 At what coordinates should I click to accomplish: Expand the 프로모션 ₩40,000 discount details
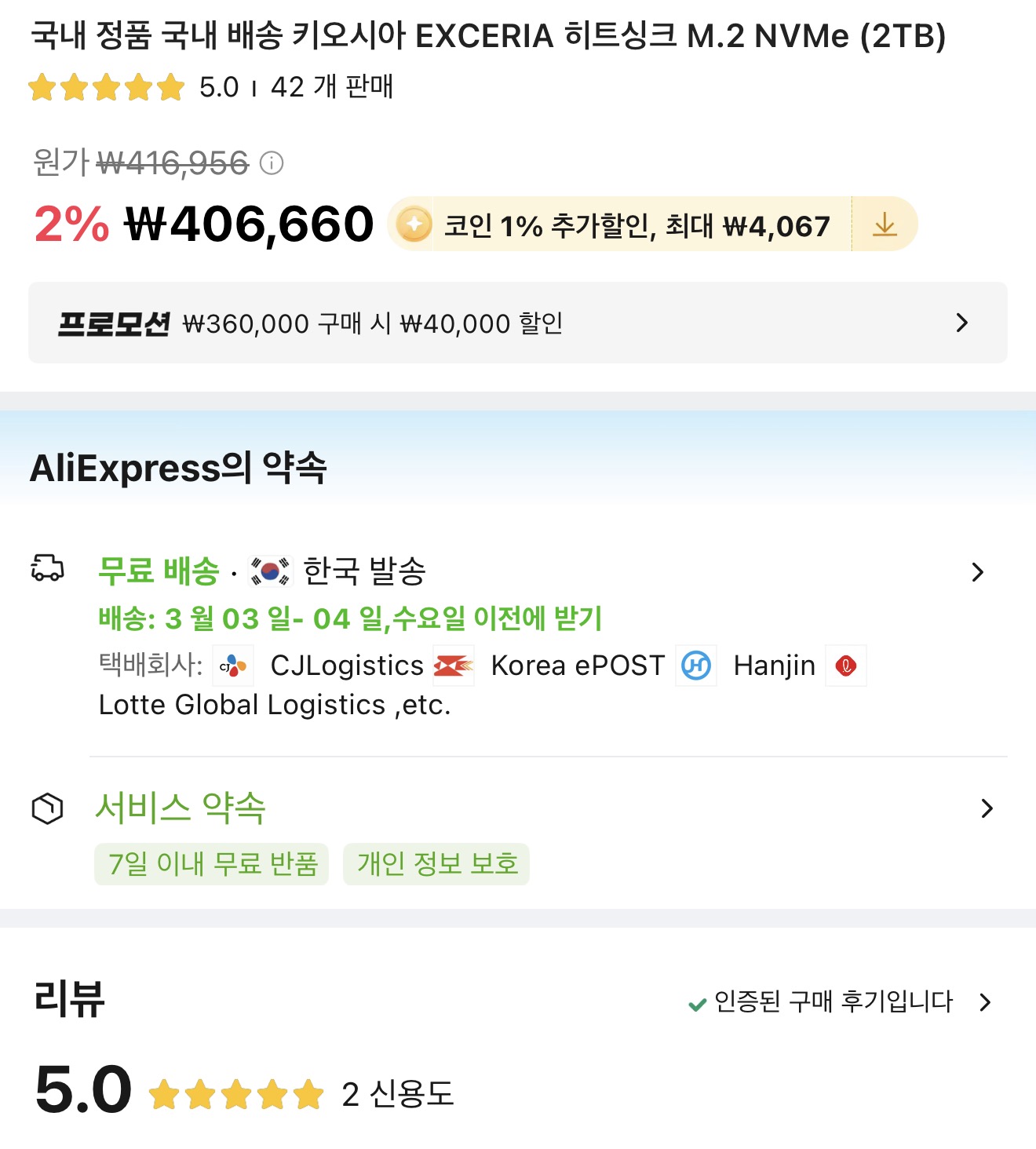click(962, 323)
